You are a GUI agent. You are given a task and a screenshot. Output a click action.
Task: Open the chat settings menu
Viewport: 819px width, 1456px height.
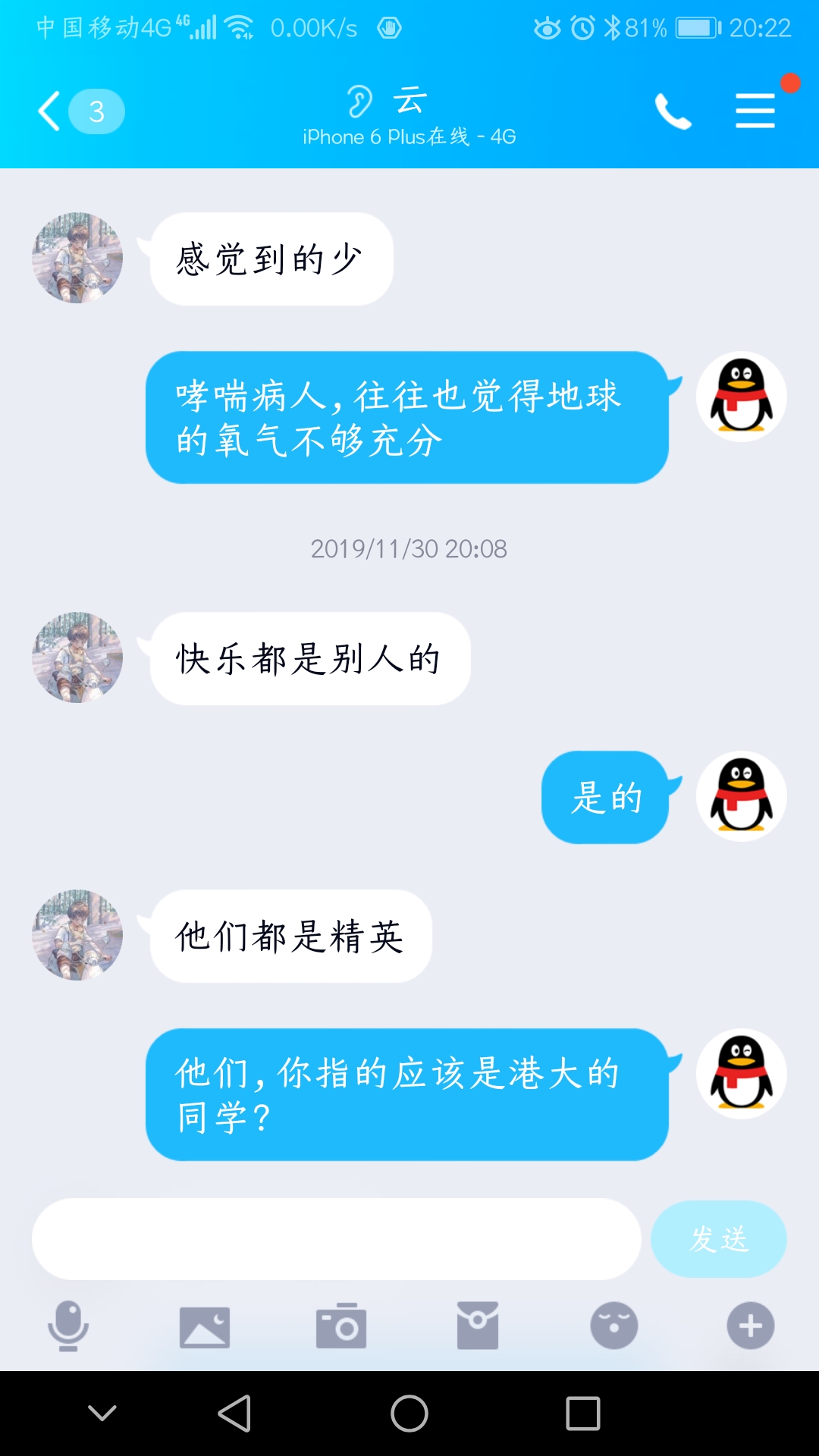(755, 111)
